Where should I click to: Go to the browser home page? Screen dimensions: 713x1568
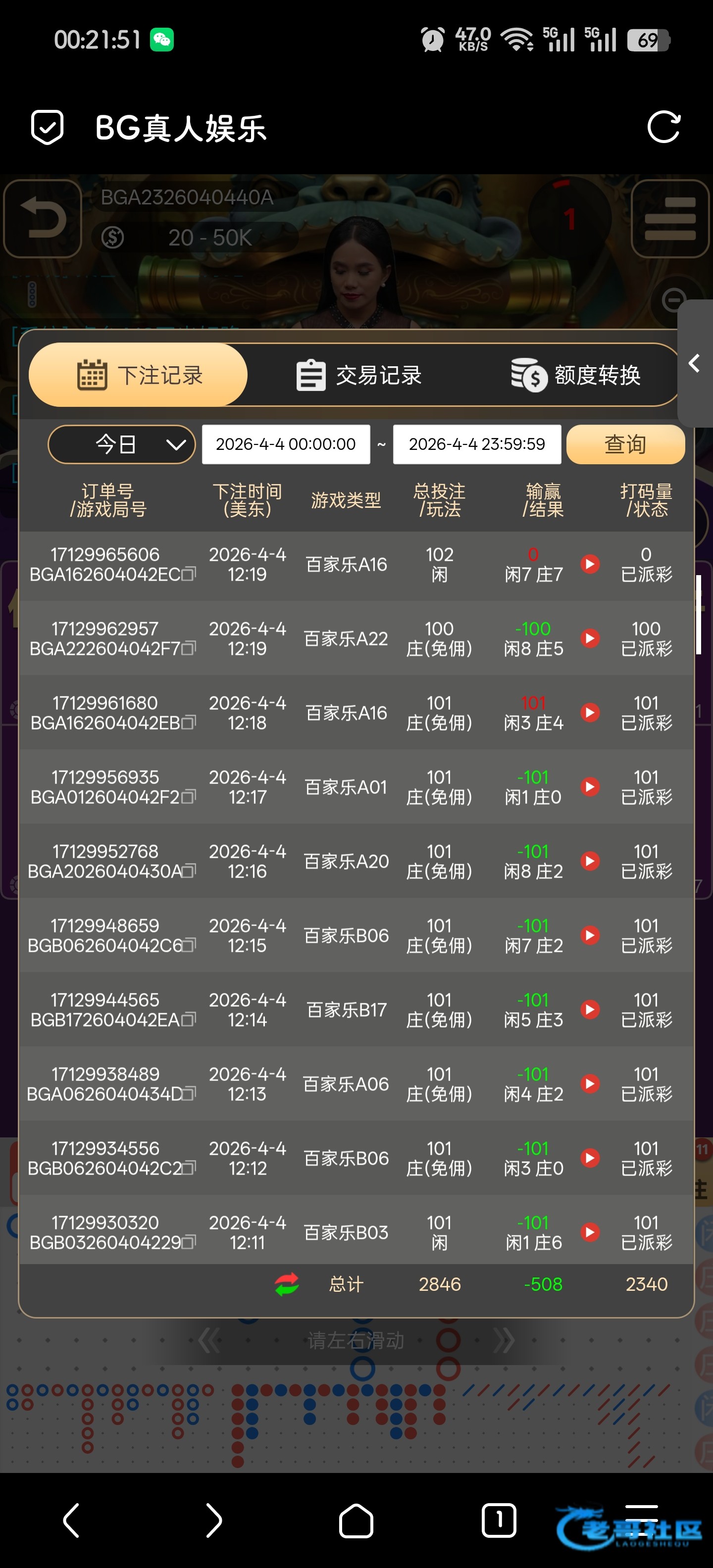(x=356, y=1520)
